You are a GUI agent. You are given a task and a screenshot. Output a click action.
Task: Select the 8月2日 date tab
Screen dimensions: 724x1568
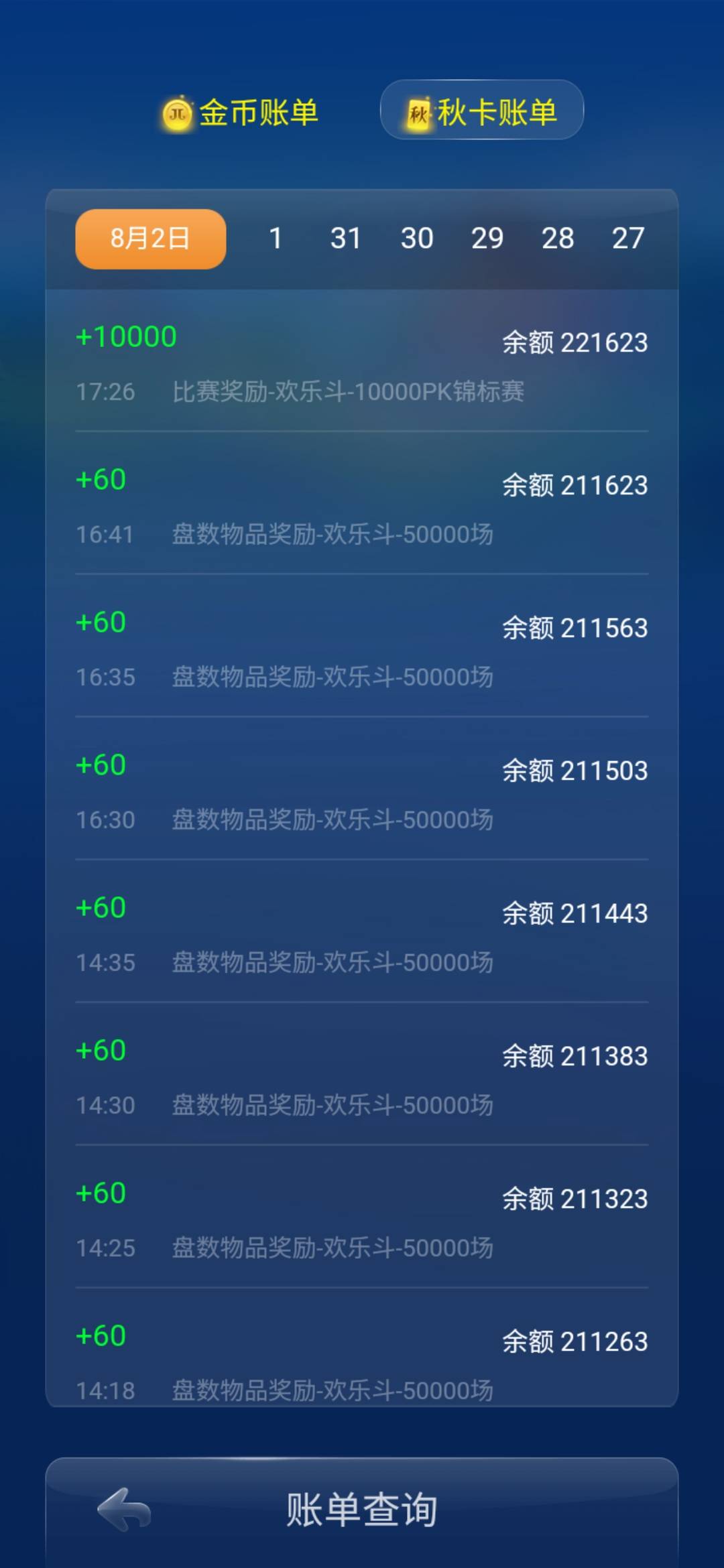point(149,239)
